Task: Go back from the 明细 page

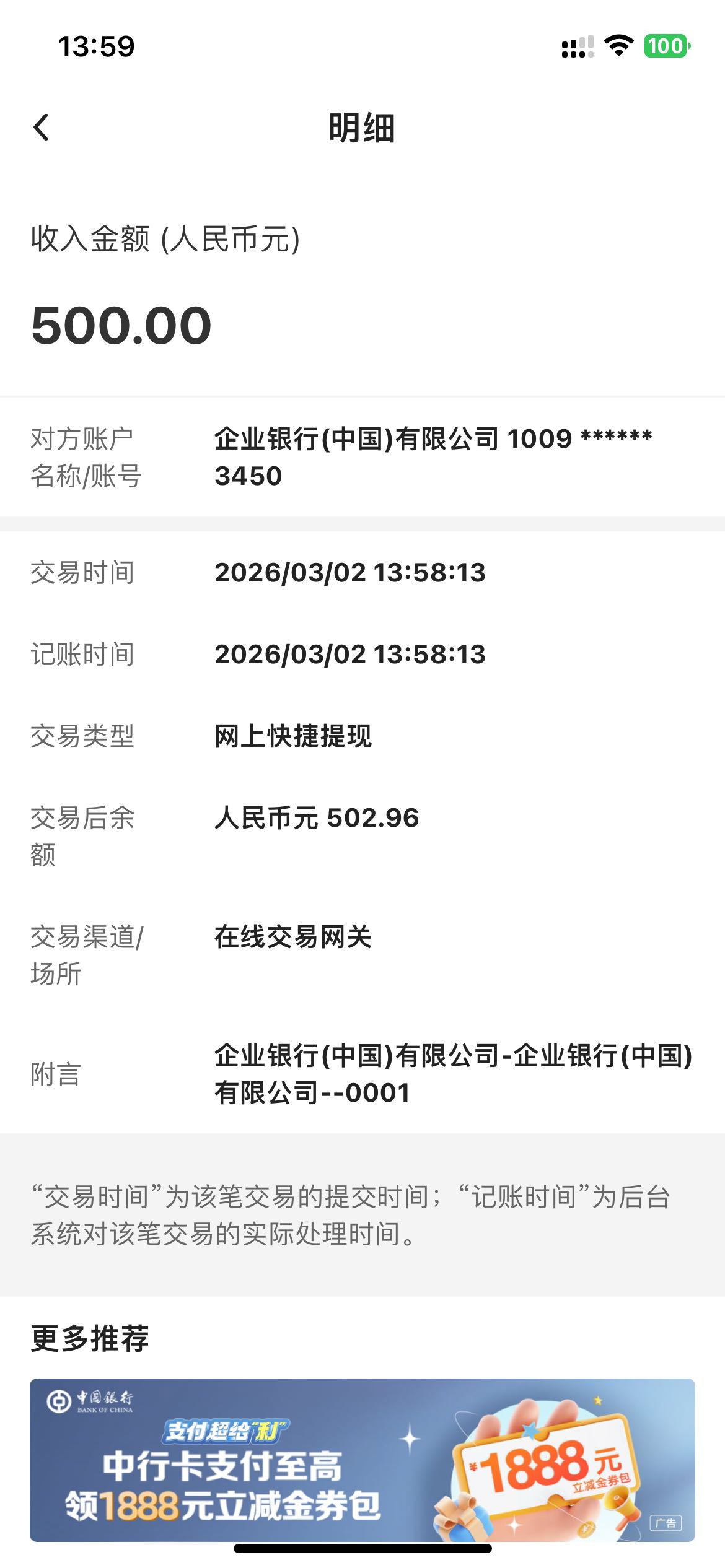Action: [x=41, y=128]
